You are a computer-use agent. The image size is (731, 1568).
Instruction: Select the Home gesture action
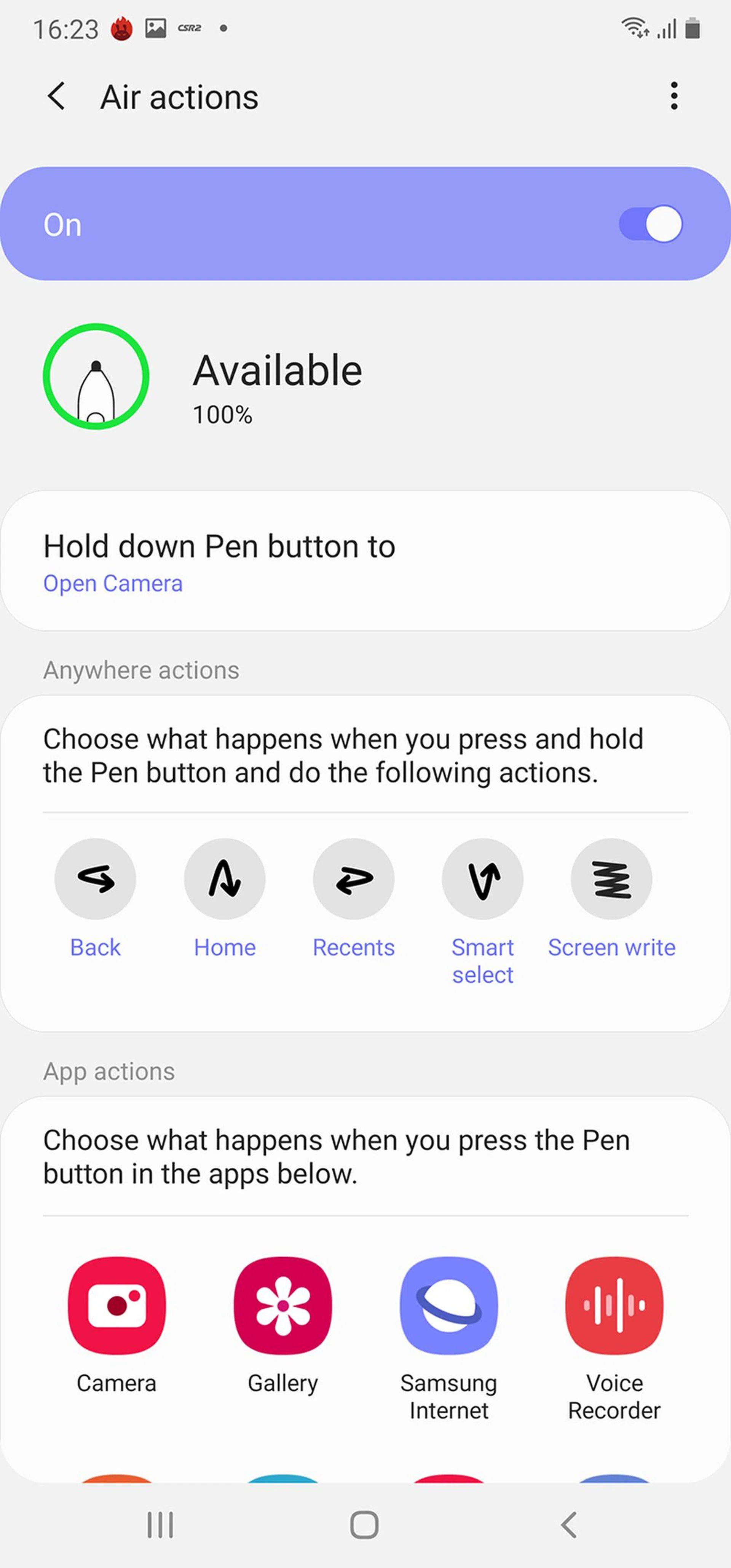(x=225, y=878)
